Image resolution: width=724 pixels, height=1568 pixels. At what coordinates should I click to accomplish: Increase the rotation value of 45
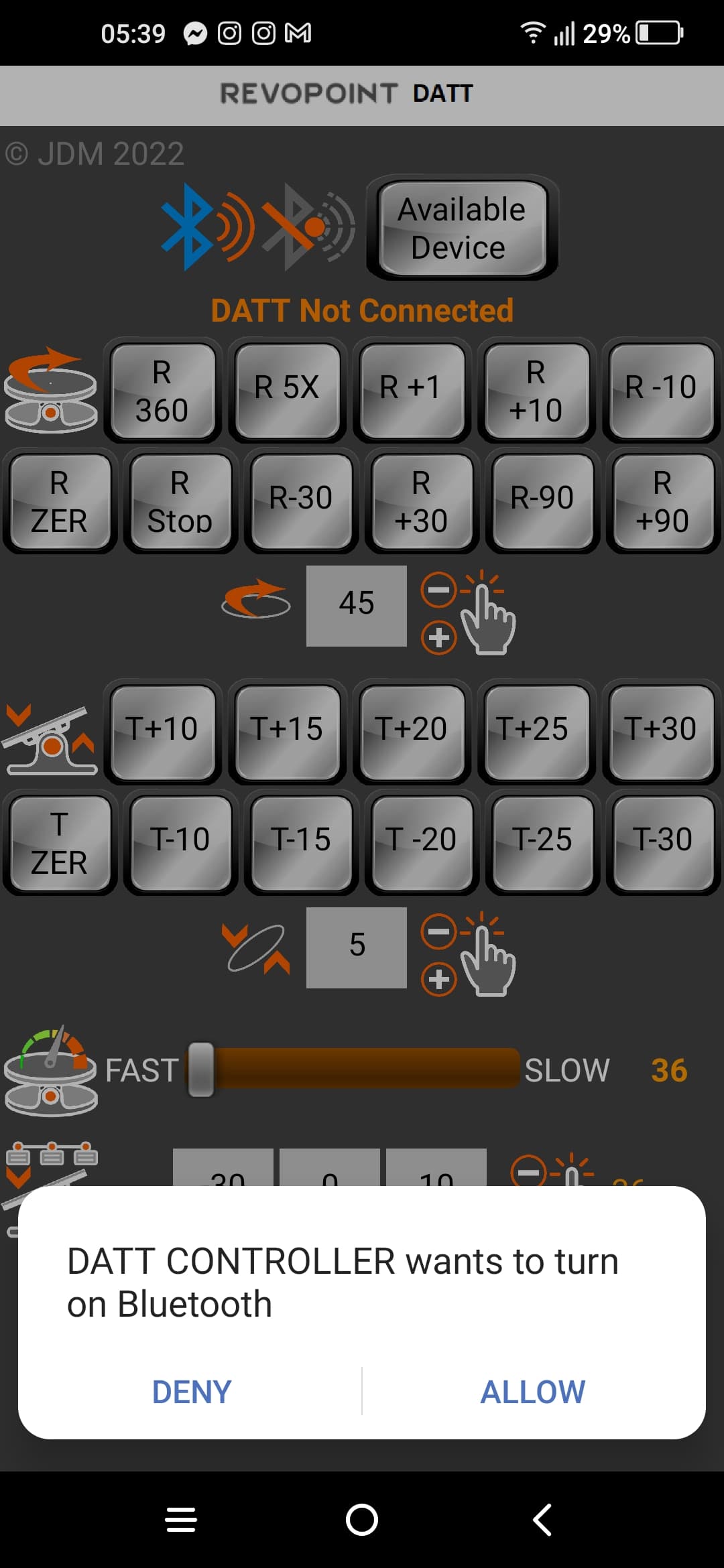(438, 637)
